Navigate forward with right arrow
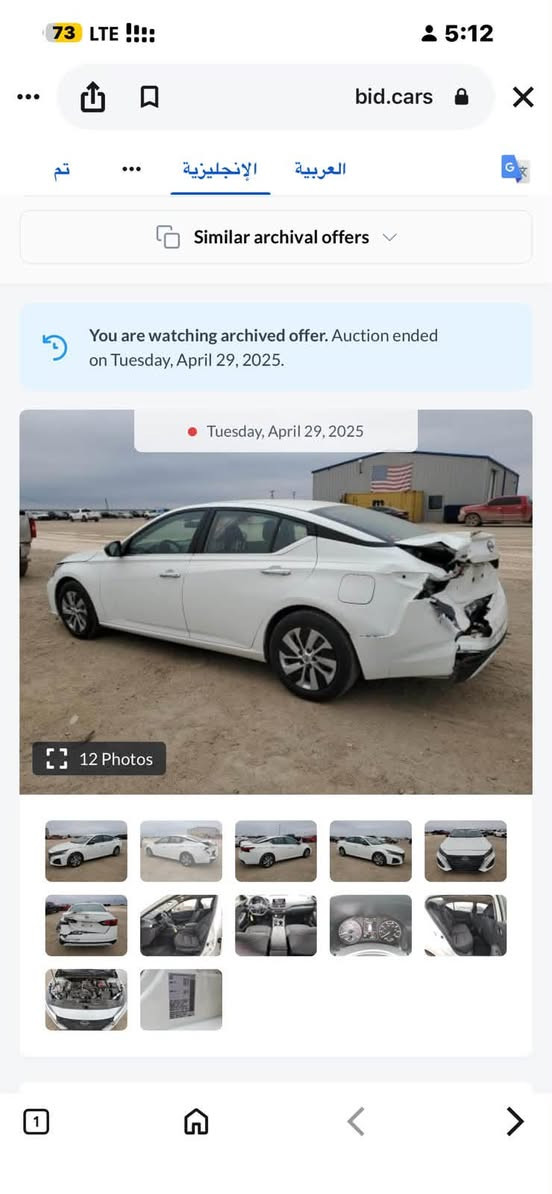The image size is (552, 1194). pyautogui.click(x=515, y=1122)
